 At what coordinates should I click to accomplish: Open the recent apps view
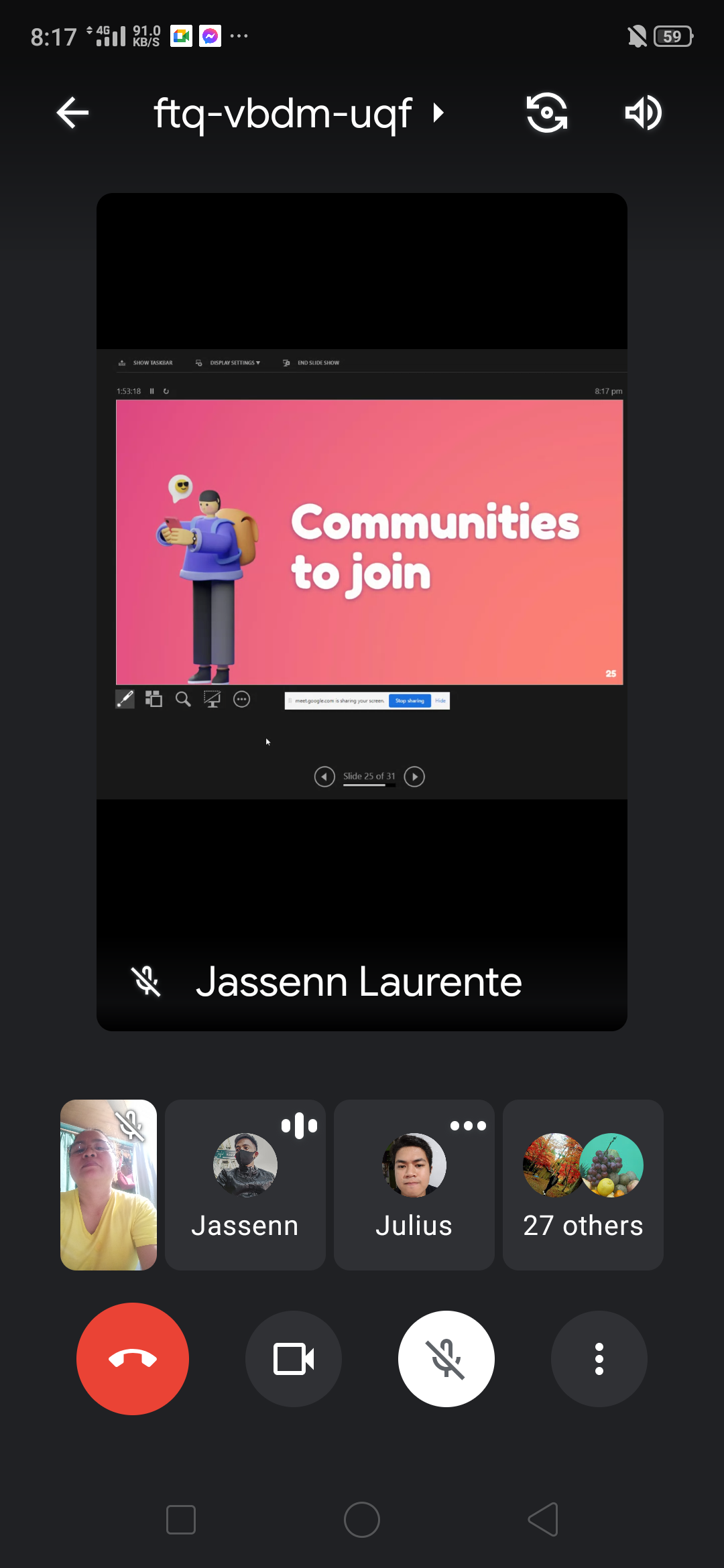pyautogui.click(x=181, y=1520)
